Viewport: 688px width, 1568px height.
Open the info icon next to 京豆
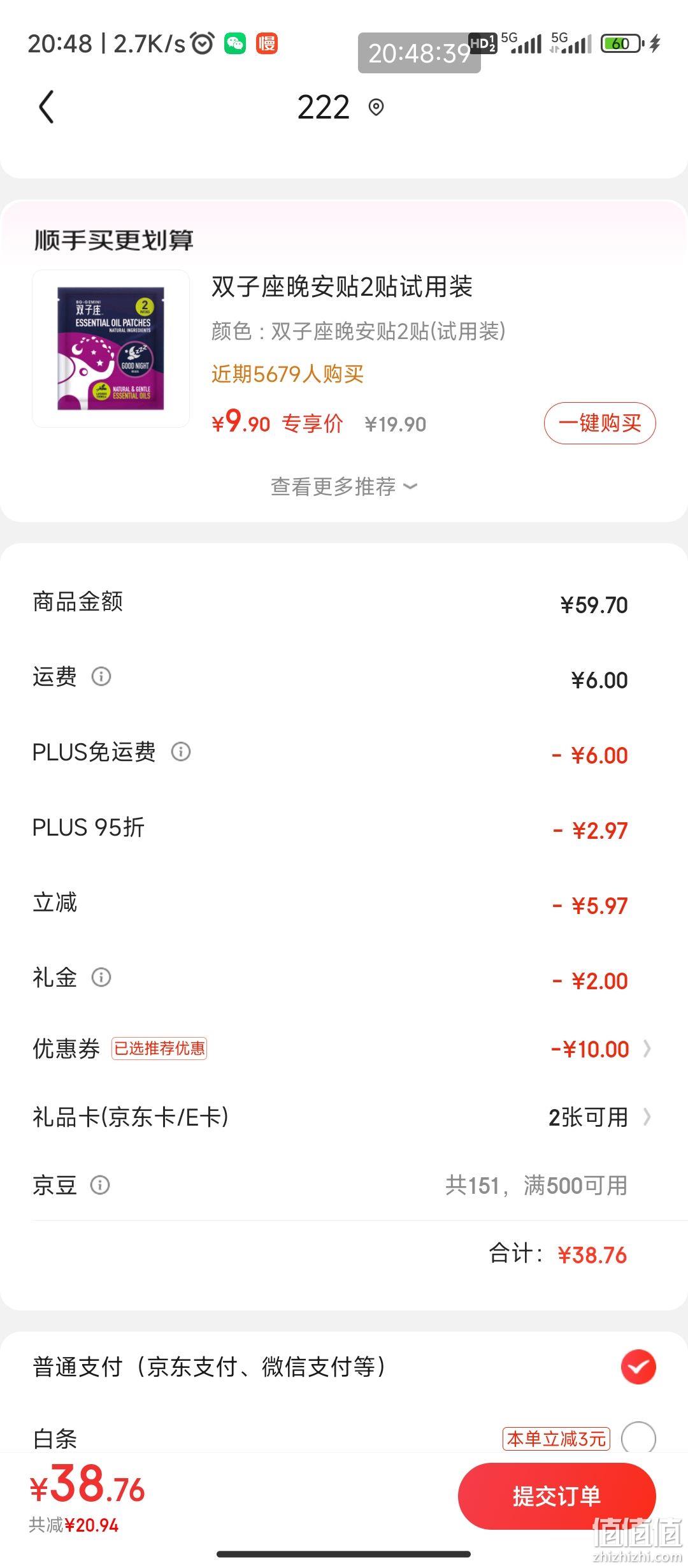100,1185
